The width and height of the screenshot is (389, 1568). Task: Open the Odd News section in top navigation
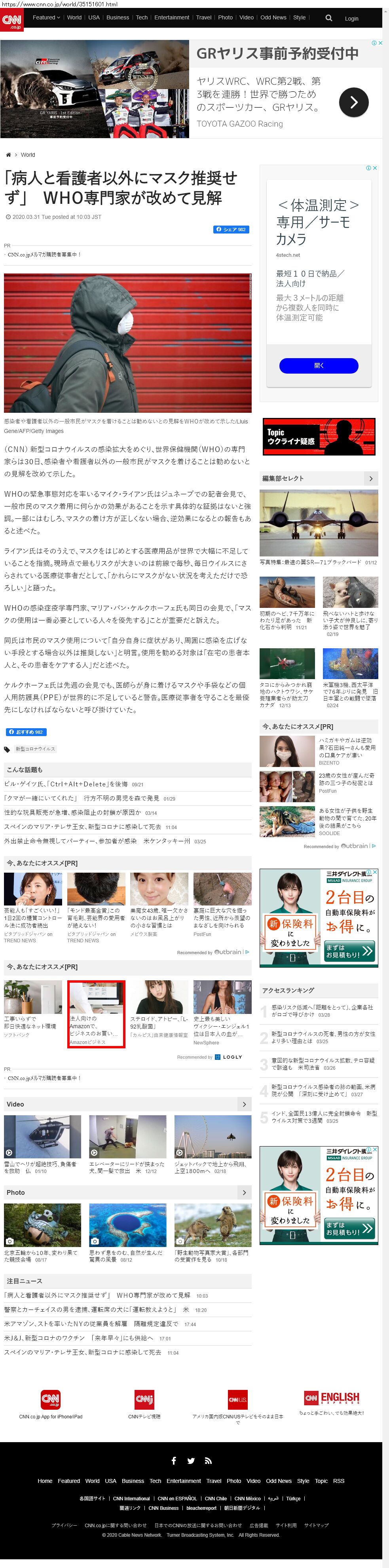[273, 18]
